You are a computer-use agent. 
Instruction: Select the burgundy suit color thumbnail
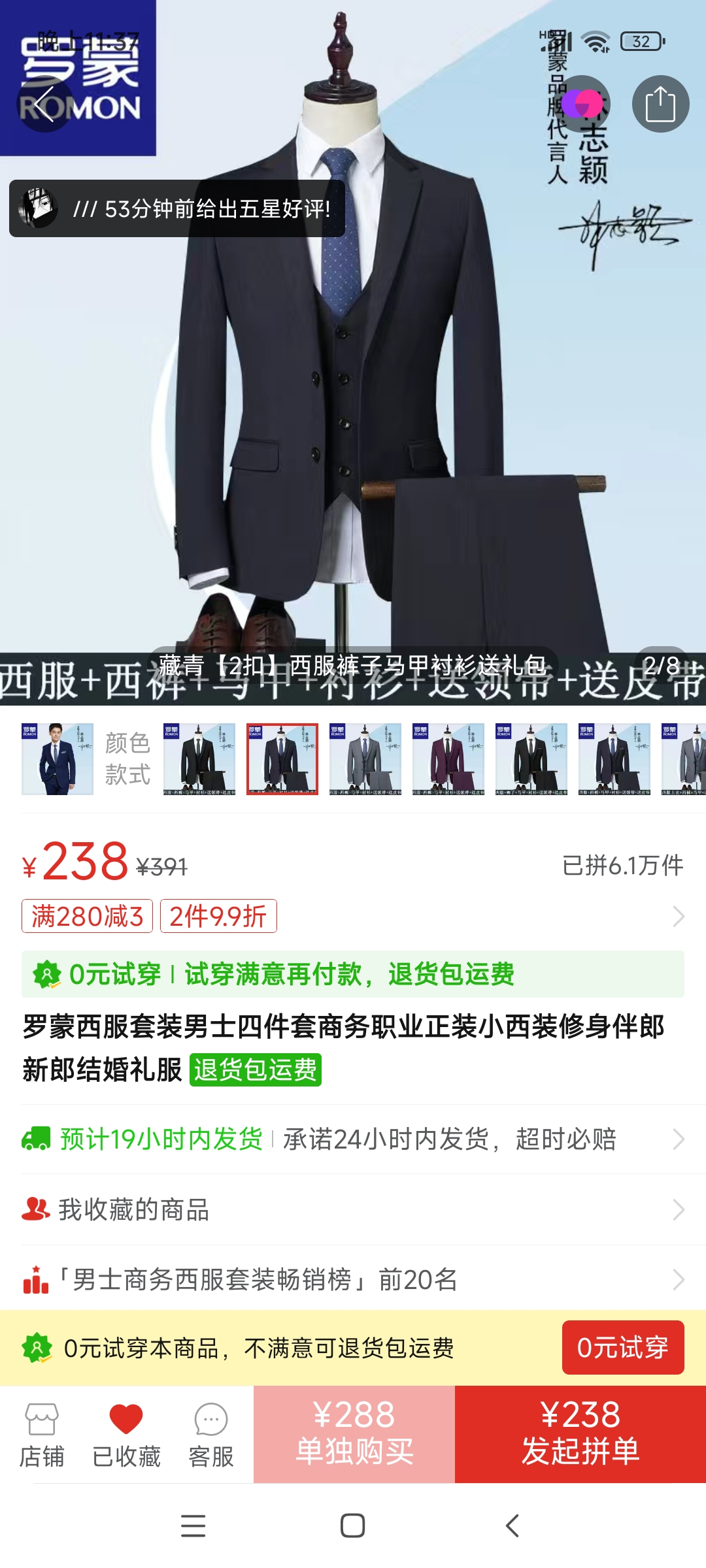448,759
